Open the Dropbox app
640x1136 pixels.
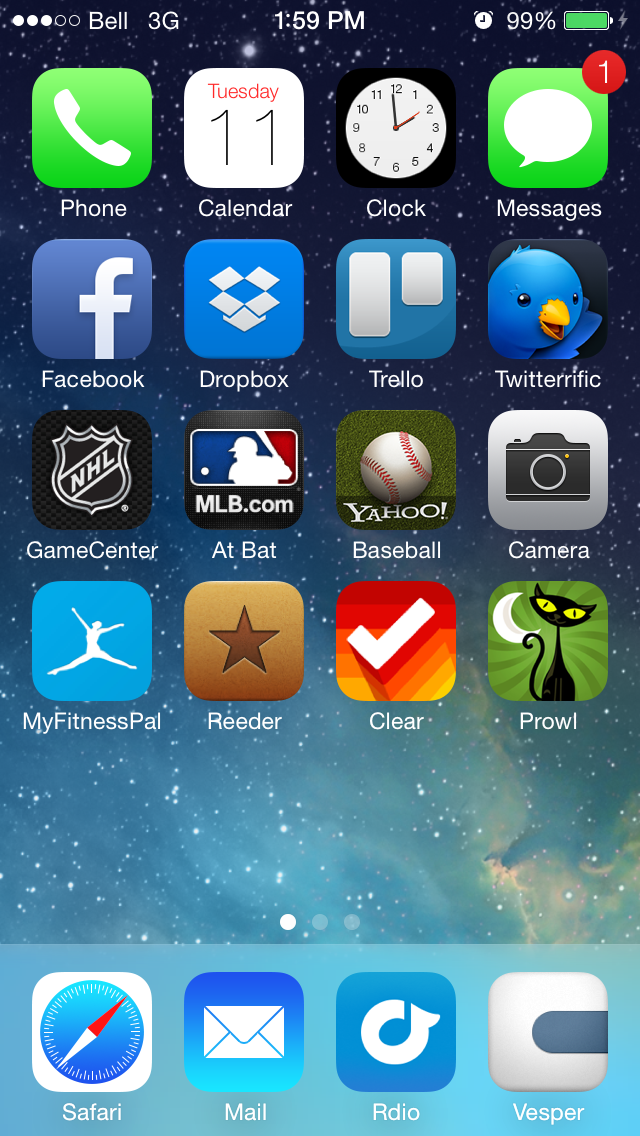coord(244,299)
